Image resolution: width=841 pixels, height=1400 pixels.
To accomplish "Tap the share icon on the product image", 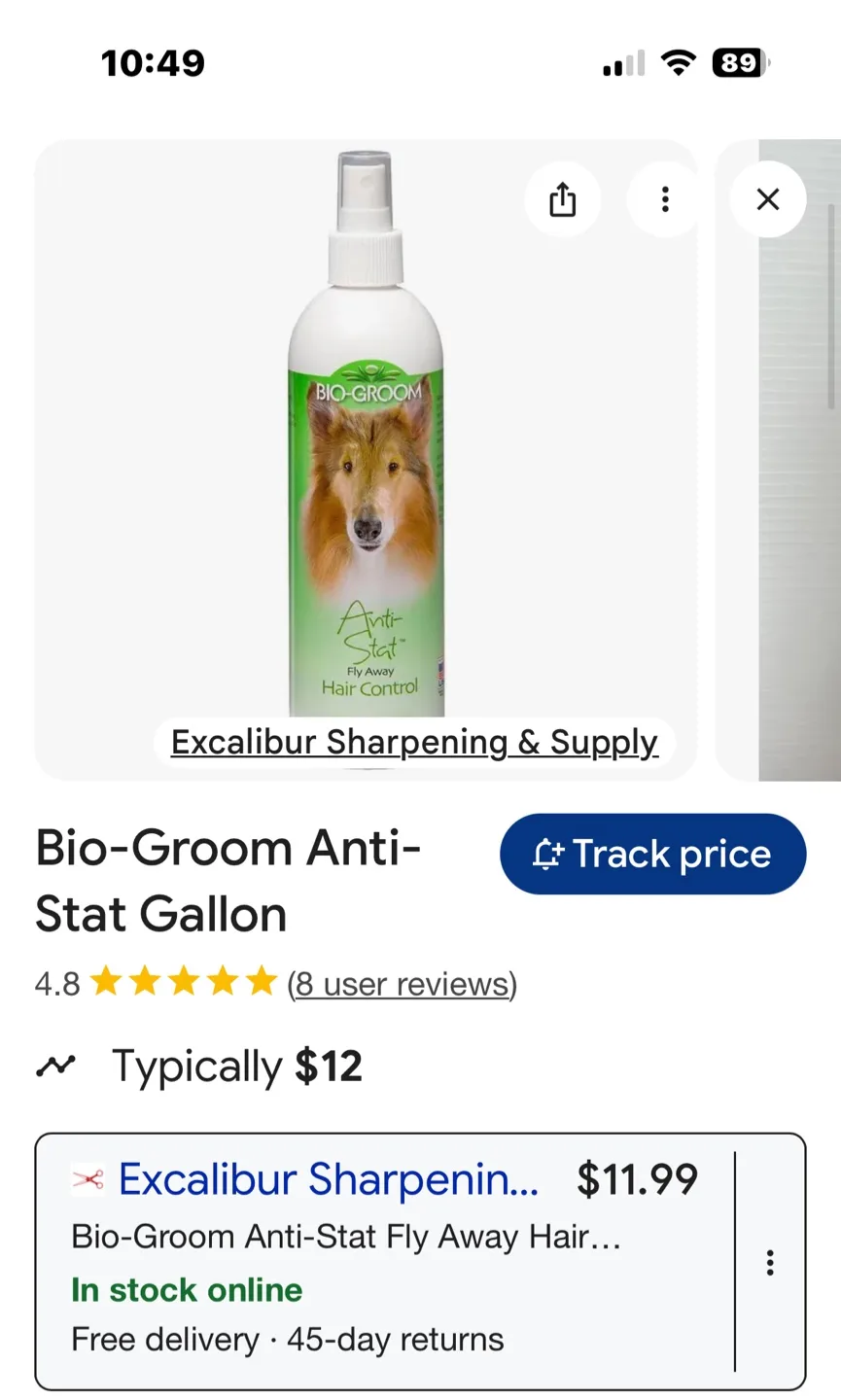I will pos(563,199).
